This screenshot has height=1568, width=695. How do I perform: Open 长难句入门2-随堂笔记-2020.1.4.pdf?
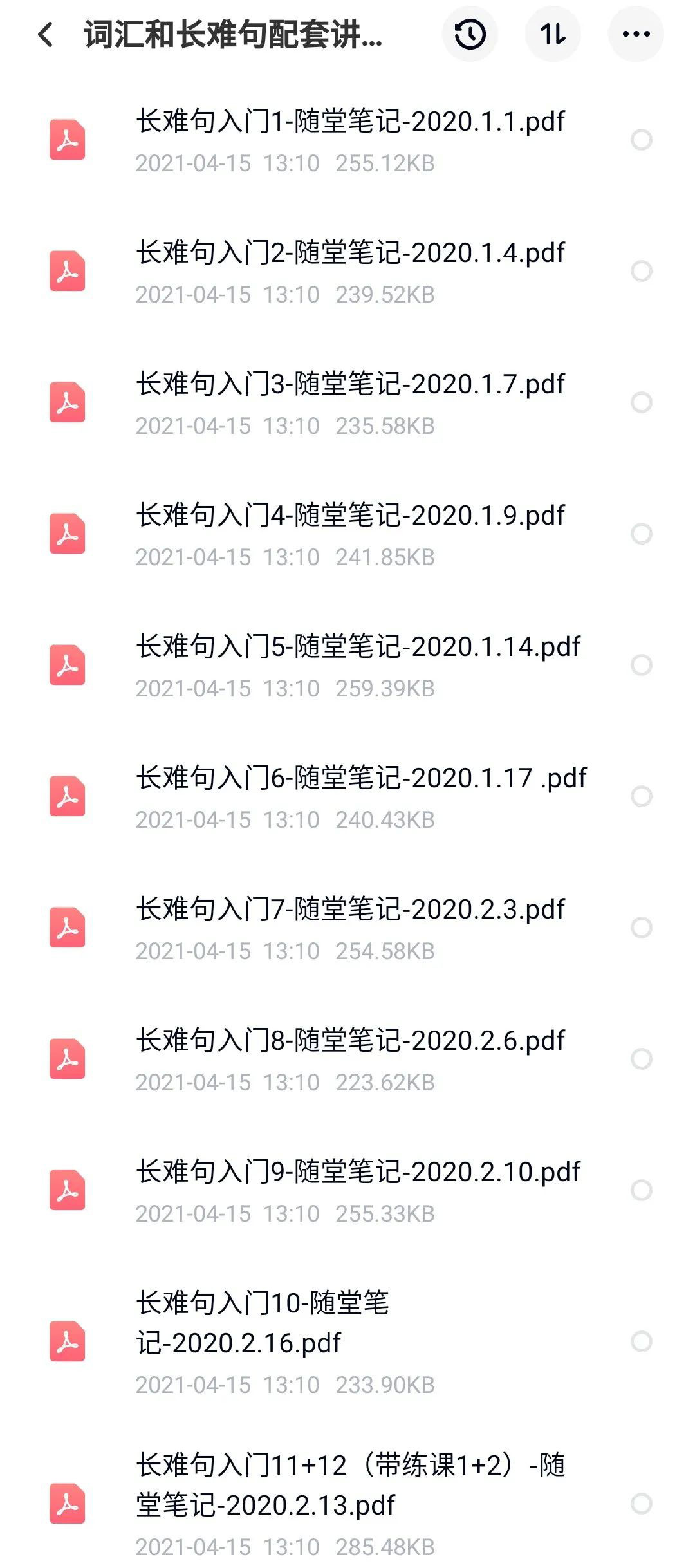coord(350,253)
